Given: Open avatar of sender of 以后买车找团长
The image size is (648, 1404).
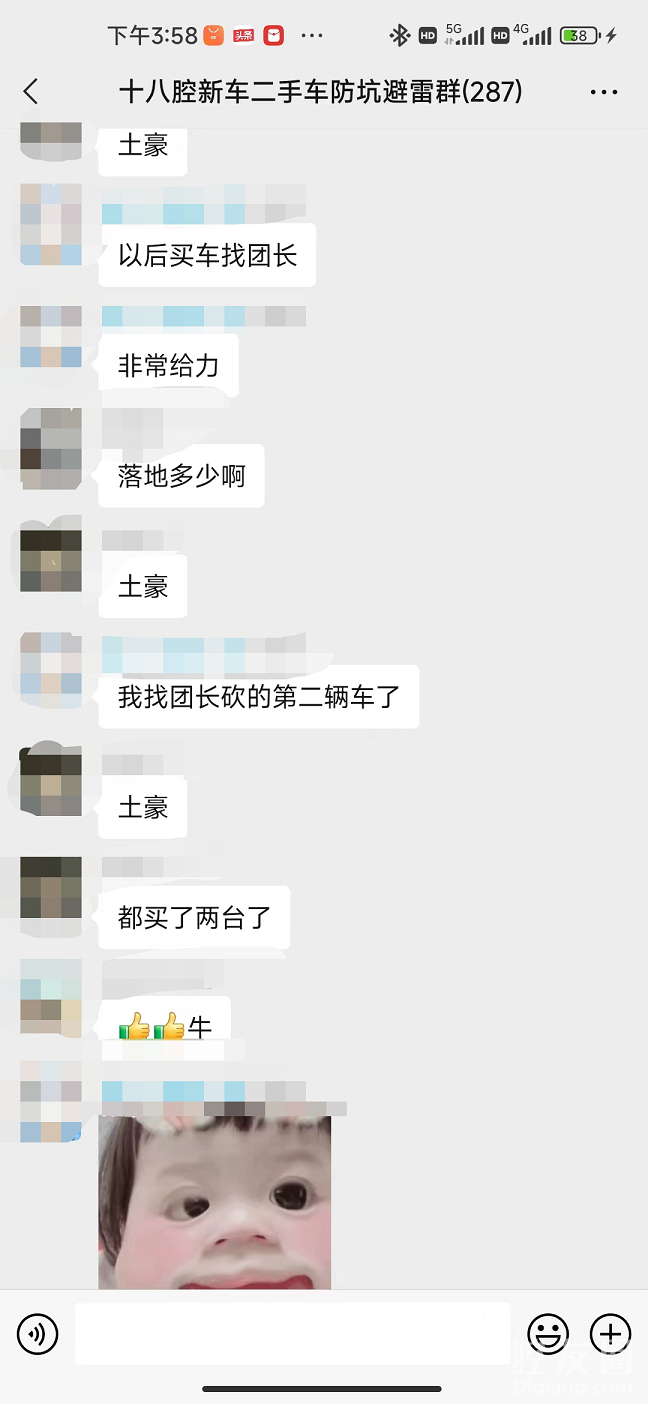Looking at the screenshot, I should pyautogui.click(x=51, y=224).
